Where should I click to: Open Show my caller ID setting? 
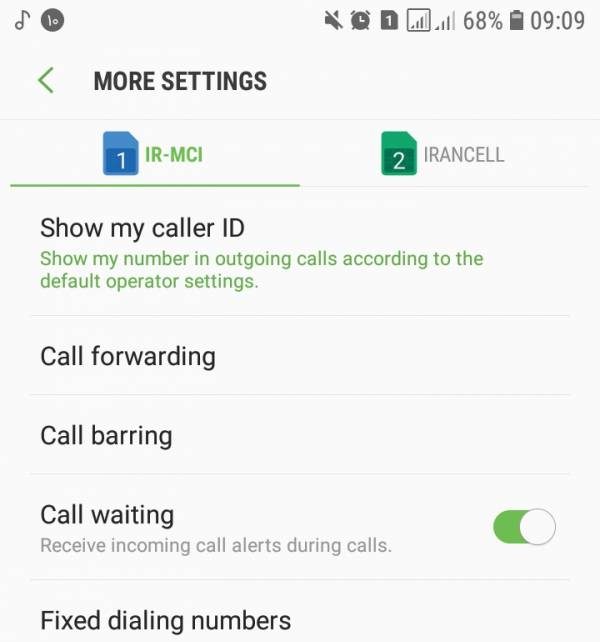tap(260, 254)
